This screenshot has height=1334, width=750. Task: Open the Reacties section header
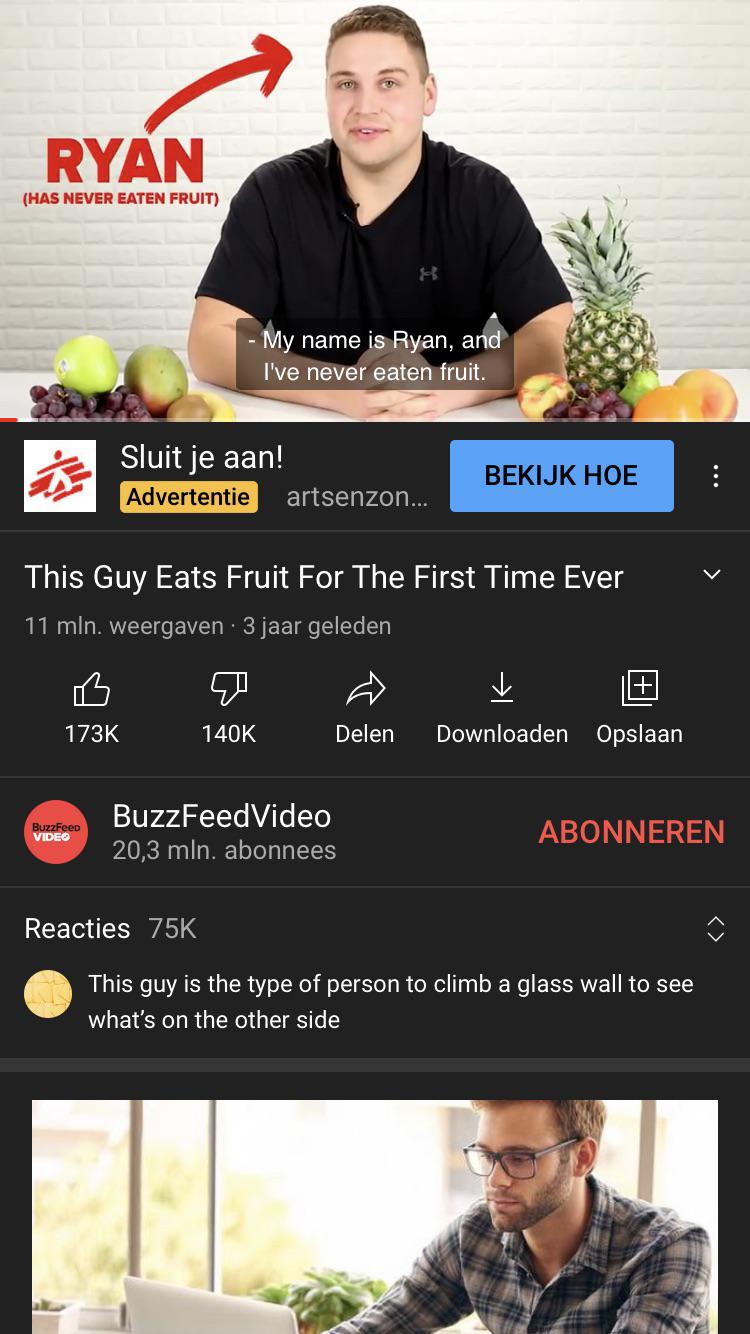click(77, 929)
